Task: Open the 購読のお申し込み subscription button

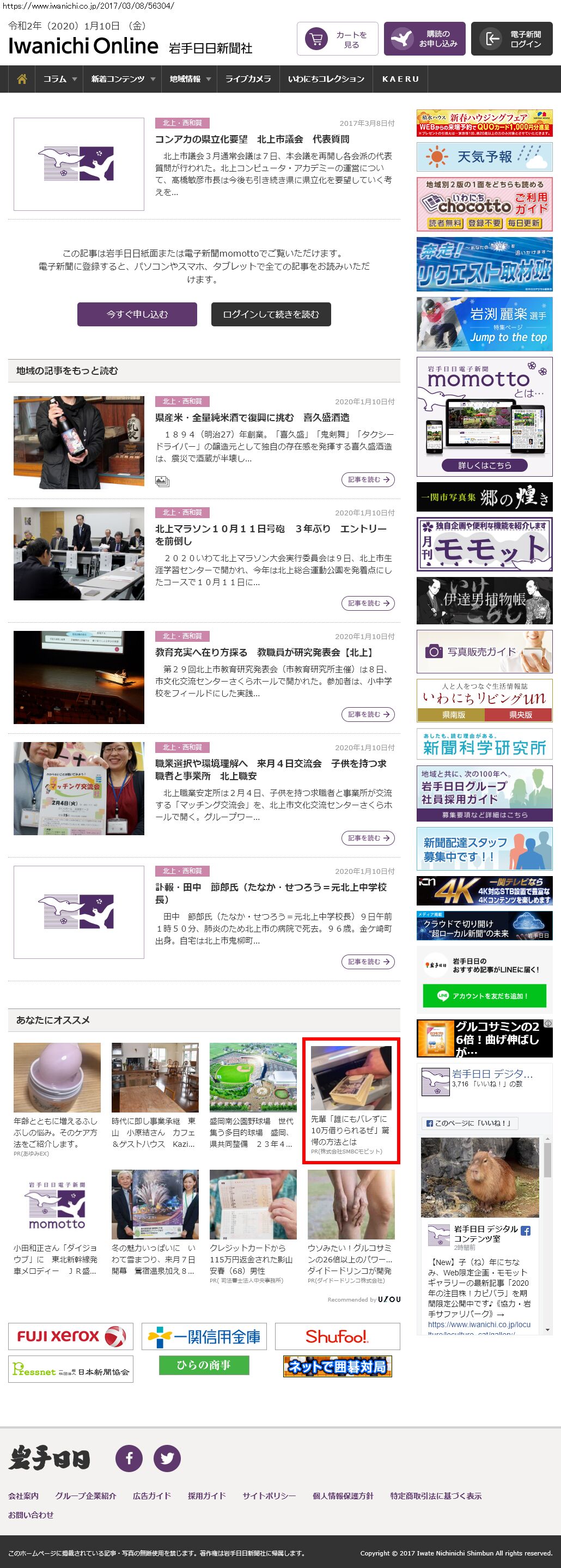Action: (x=425, y=39)
